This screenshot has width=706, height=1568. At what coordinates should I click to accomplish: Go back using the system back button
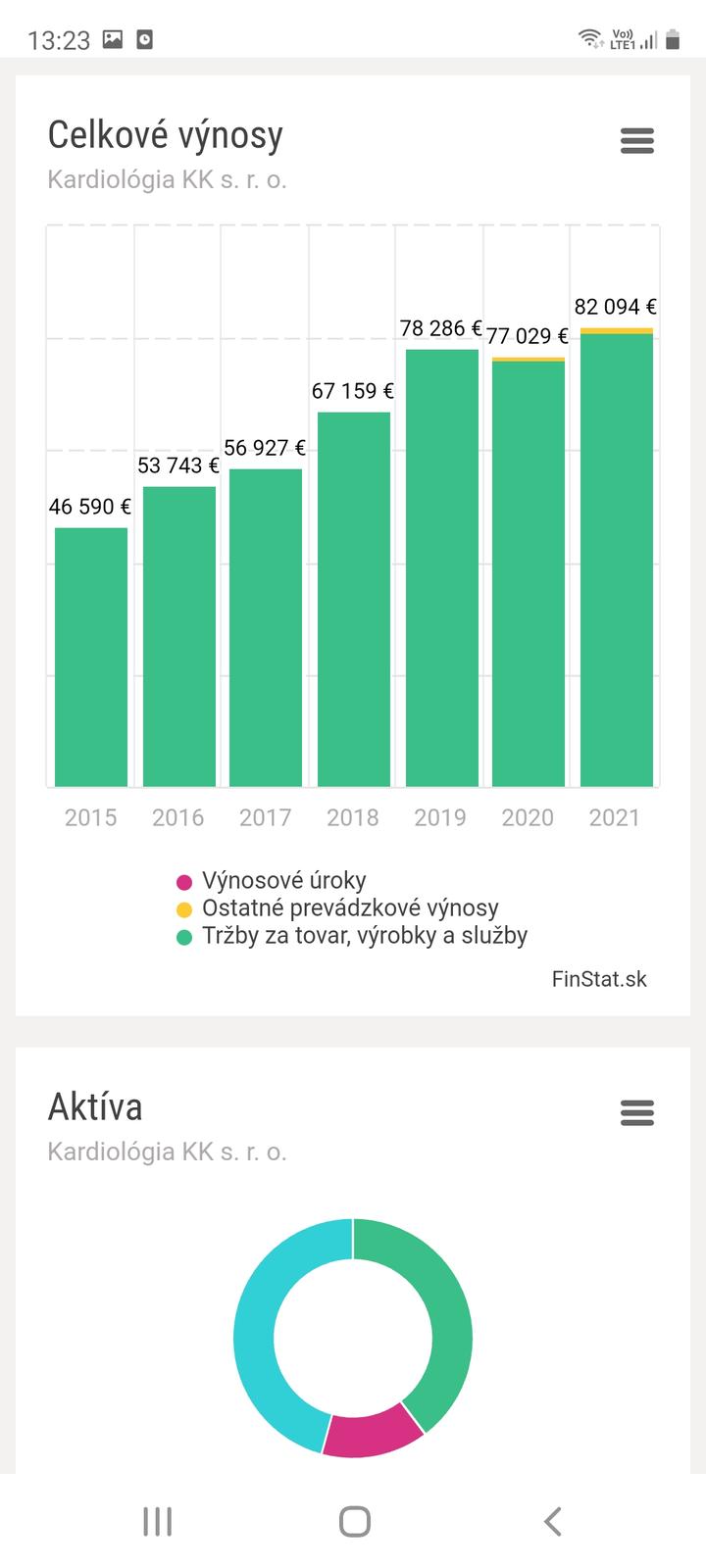[552, 1522]
